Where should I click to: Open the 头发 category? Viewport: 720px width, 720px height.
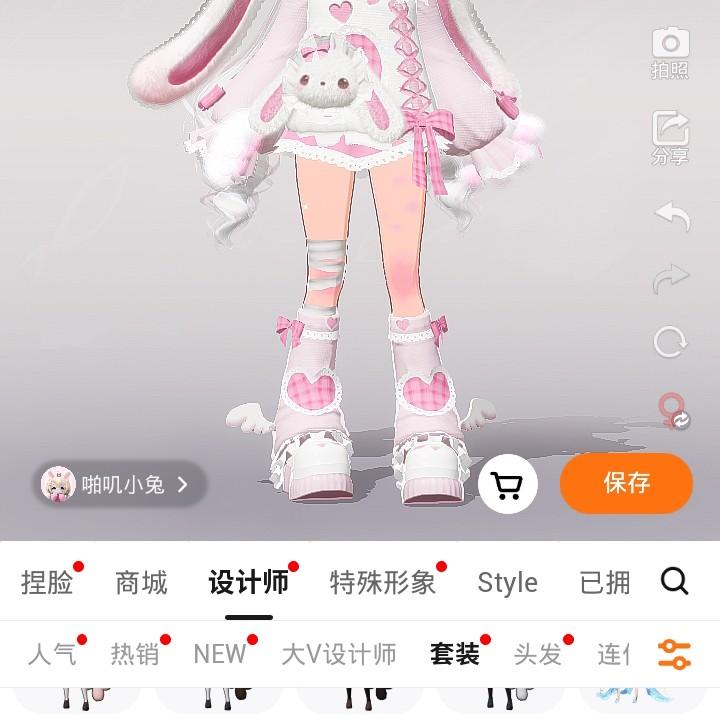[537, 654]
